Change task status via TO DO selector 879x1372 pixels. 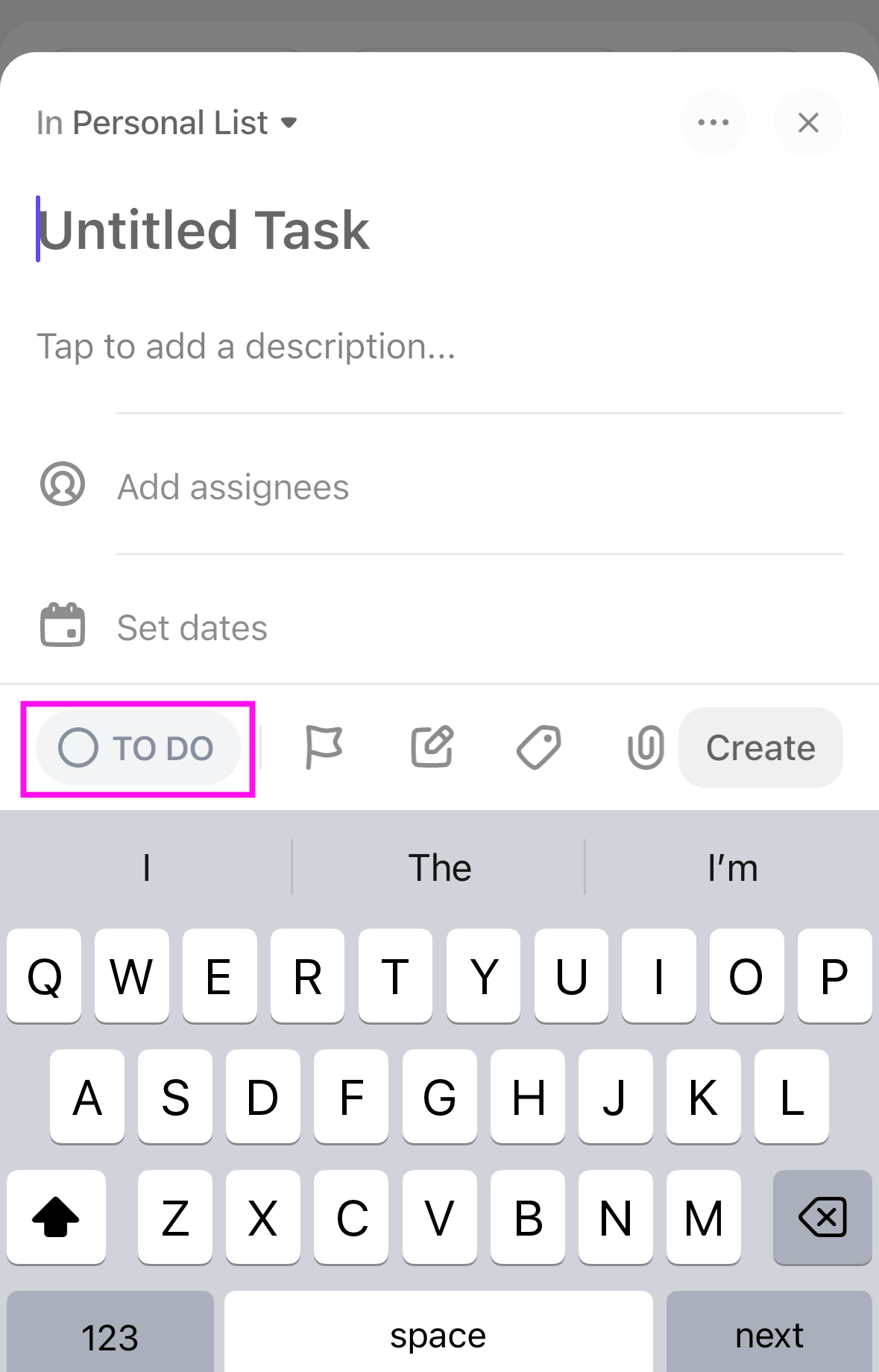tap(138, 747)
